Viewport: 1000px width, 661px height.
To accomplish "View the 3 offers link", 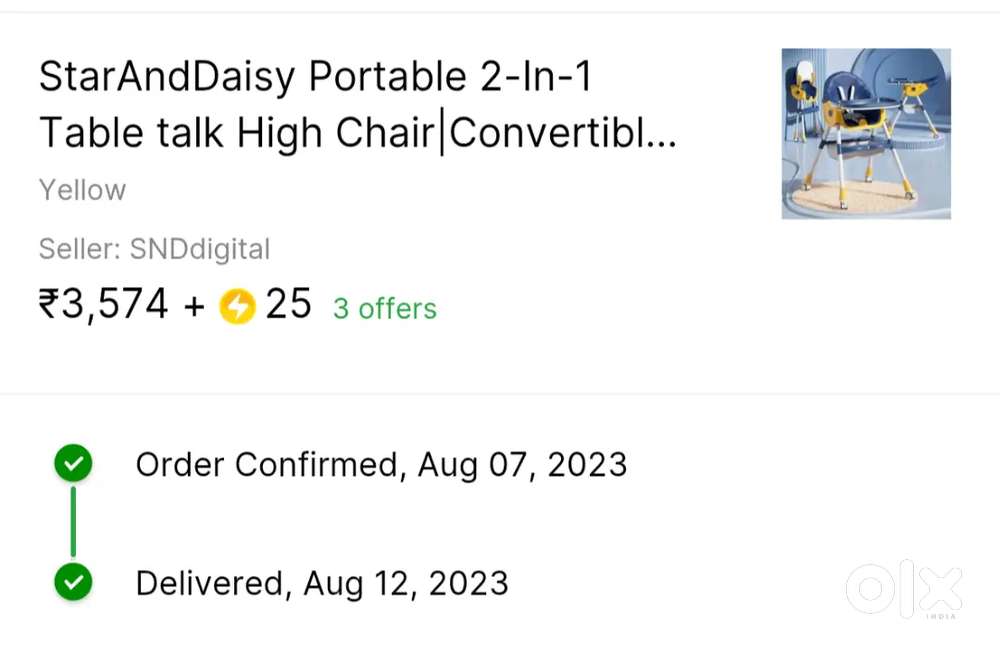I will point(385,308).
